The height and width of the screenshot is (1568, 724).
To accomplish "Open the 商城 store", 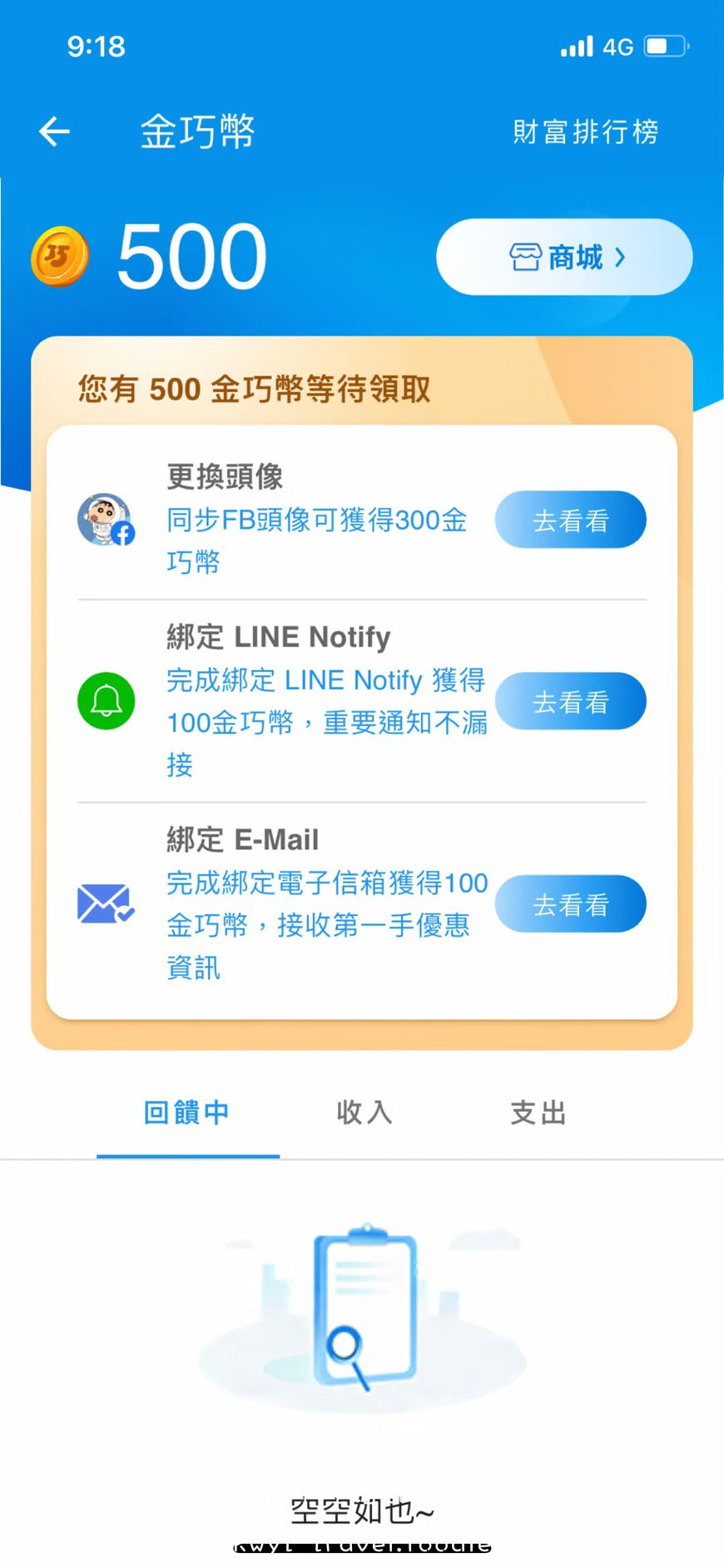I will click(x=564, y=257).
